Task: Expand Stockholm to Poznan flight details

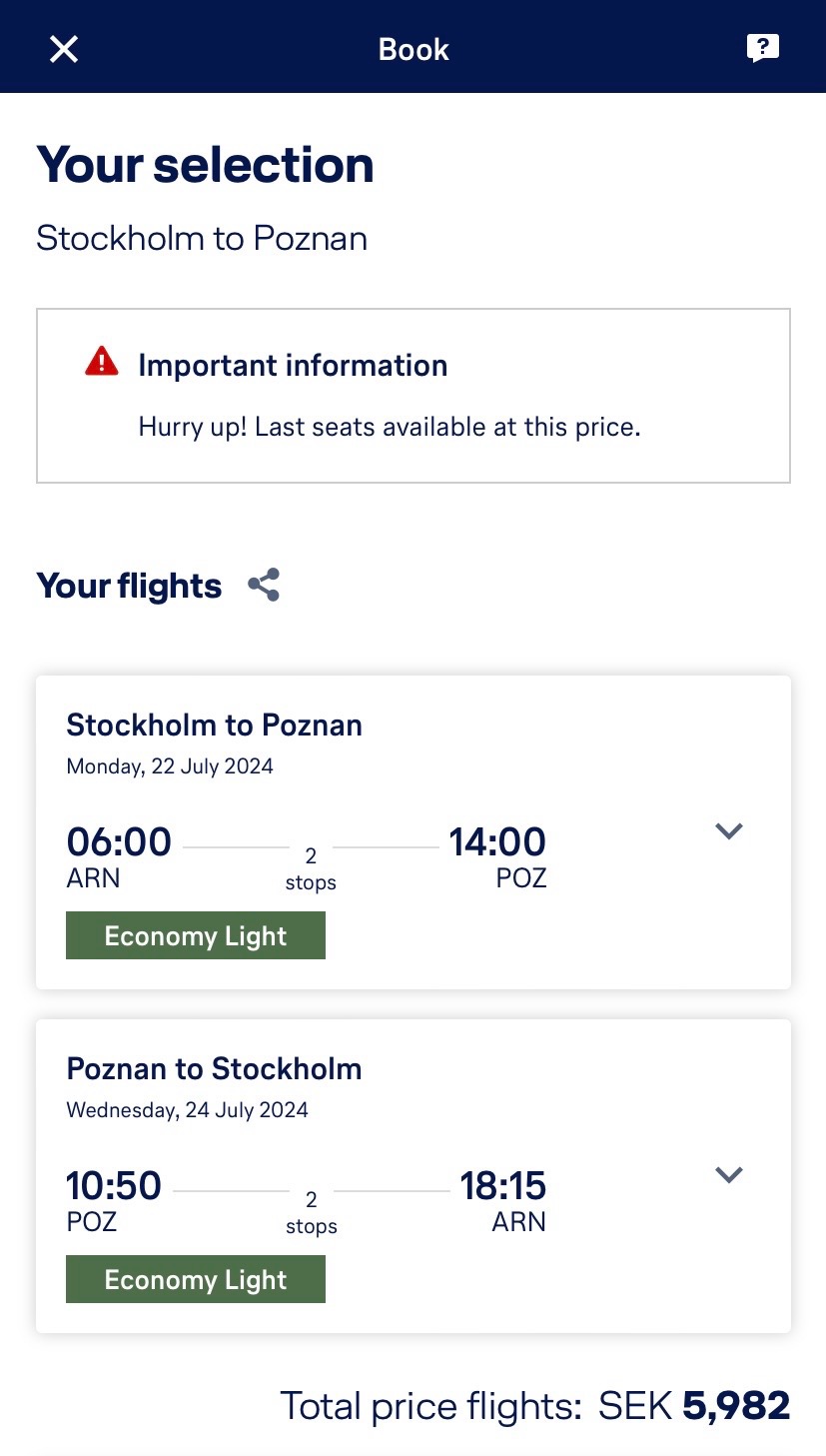Action: [x=729, y=830]
